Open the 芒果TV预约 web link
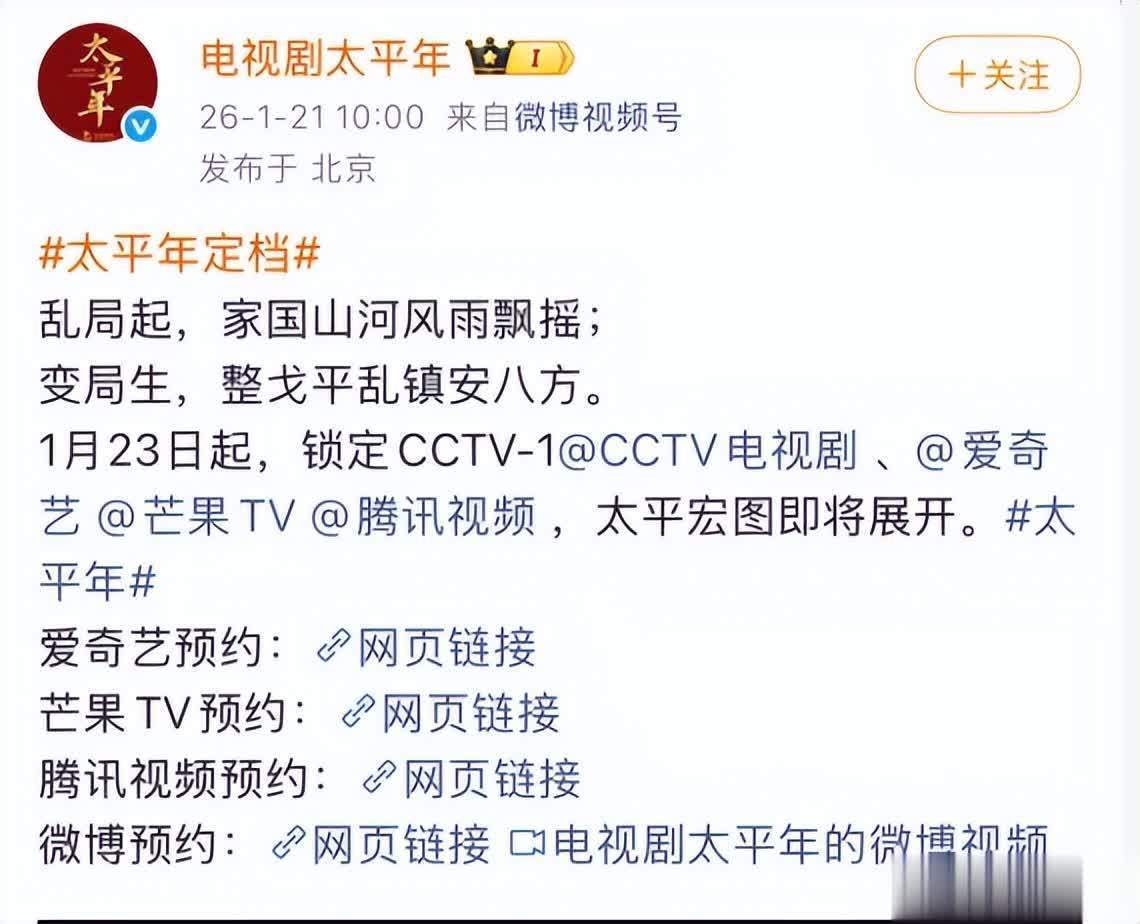The image size is (1140, 924). (x=450, y=712)
